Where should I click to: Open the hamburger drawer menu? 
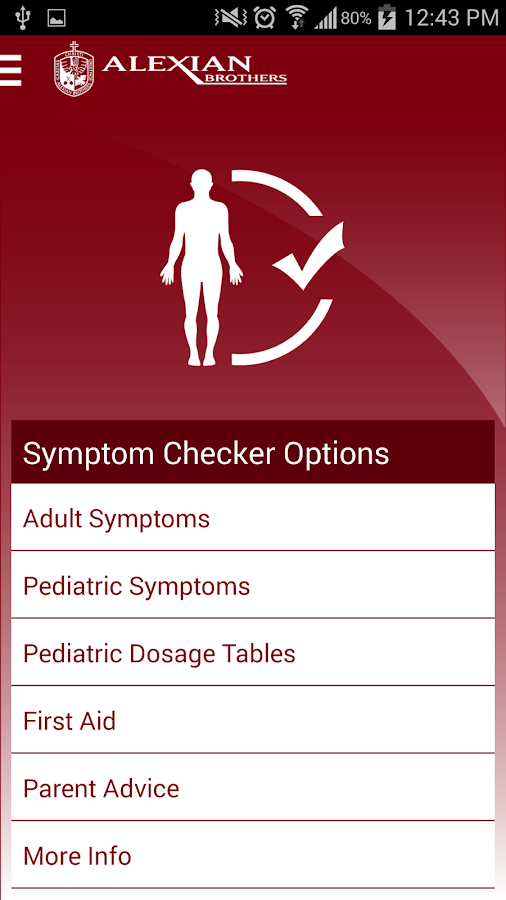coord(10,70)
